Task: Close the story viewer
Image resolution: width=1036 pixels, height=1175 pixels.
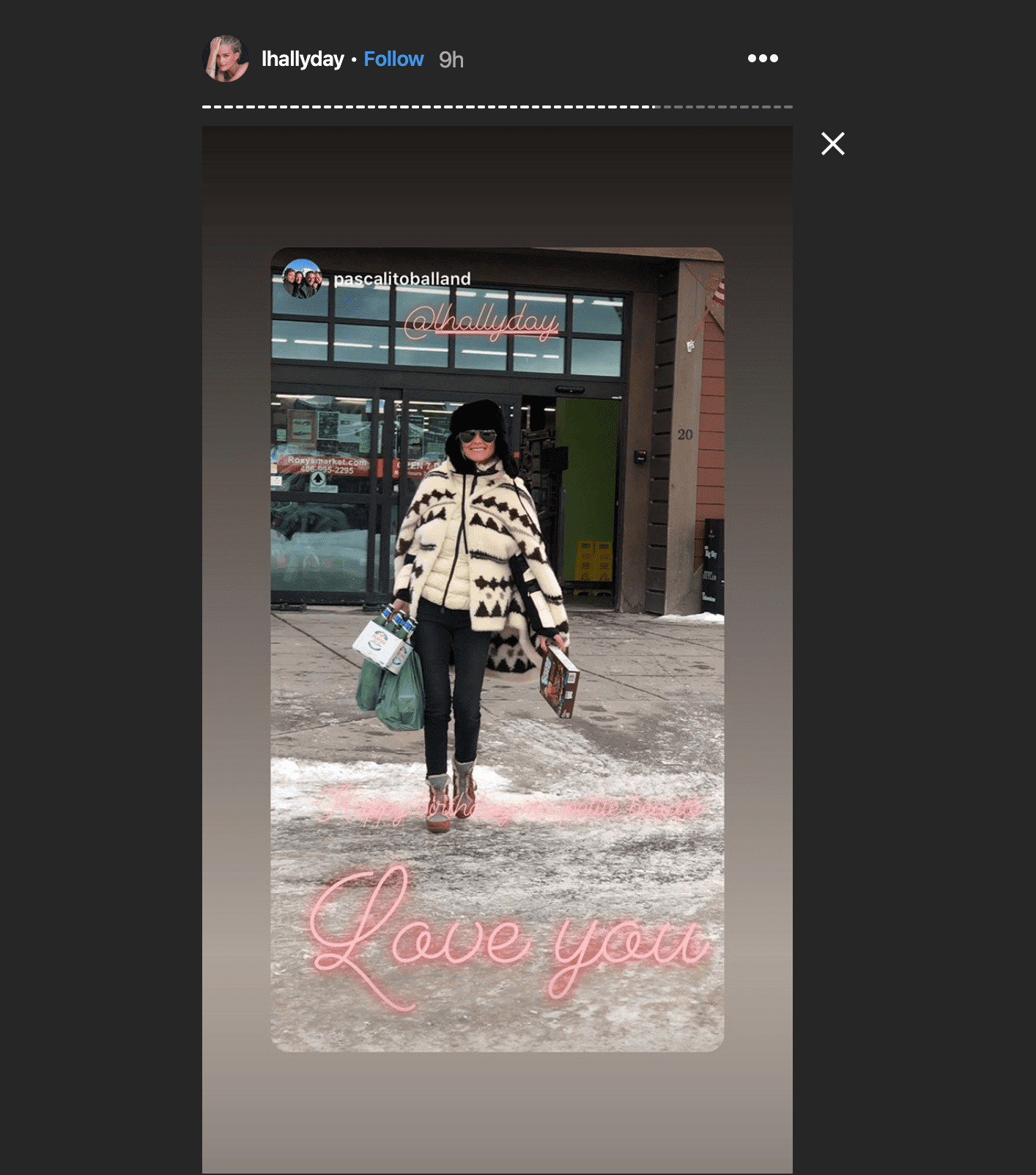Action: pyautogui.click(x=832, y=144)
